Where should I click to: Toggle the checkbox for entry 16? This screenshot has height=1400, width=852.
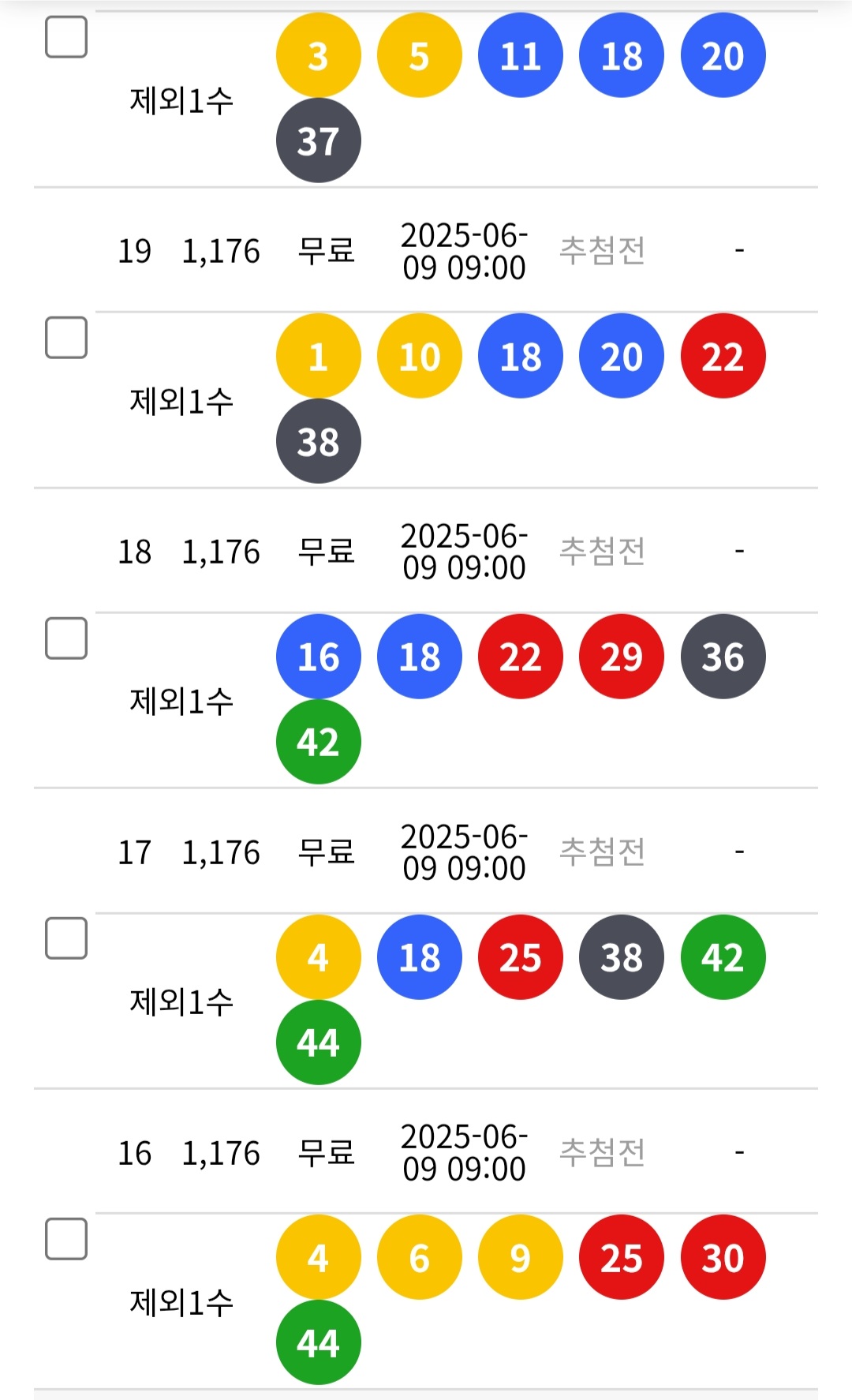click(66, 1239)
